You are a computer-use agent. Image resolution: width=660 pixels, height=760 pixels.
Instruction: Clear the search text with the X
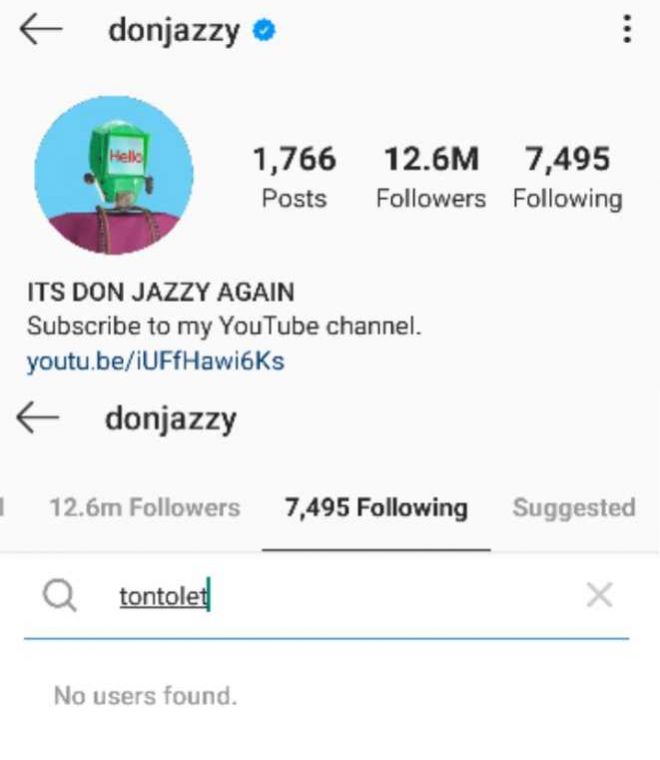(x=599, y=596)
